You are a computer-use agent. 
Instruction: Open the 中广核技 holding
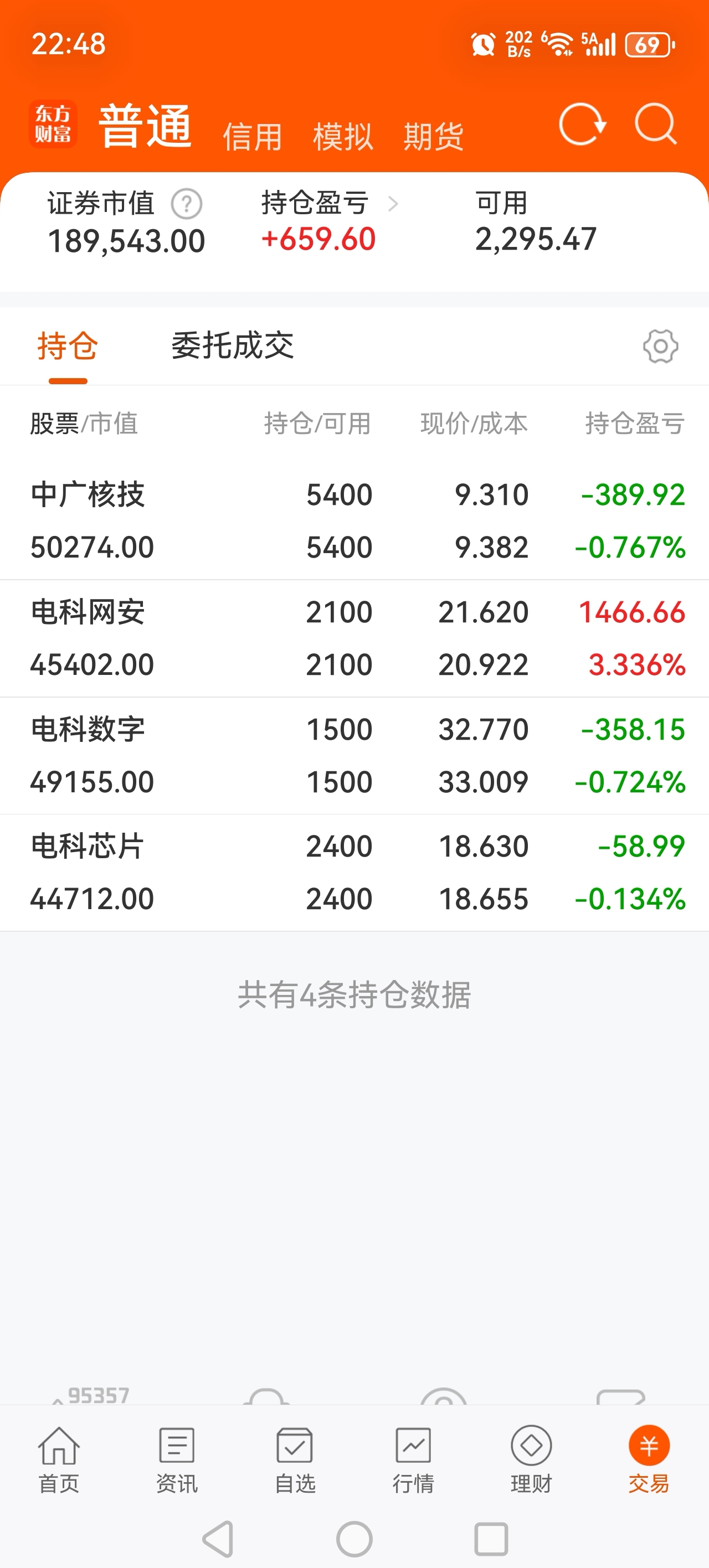click(x=354, y=521)
